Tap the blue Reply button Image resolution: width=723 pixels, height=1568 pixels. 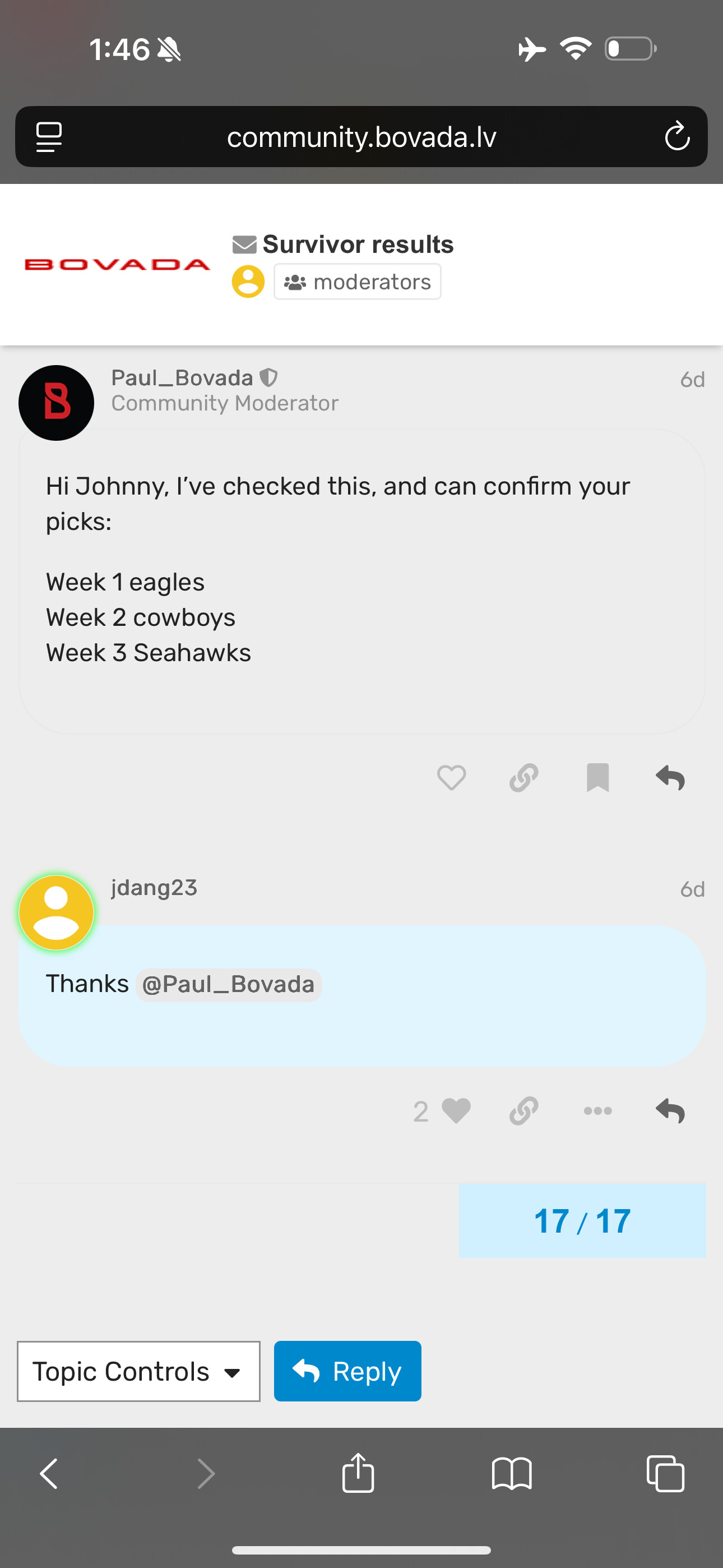(x=347, y=1371)
